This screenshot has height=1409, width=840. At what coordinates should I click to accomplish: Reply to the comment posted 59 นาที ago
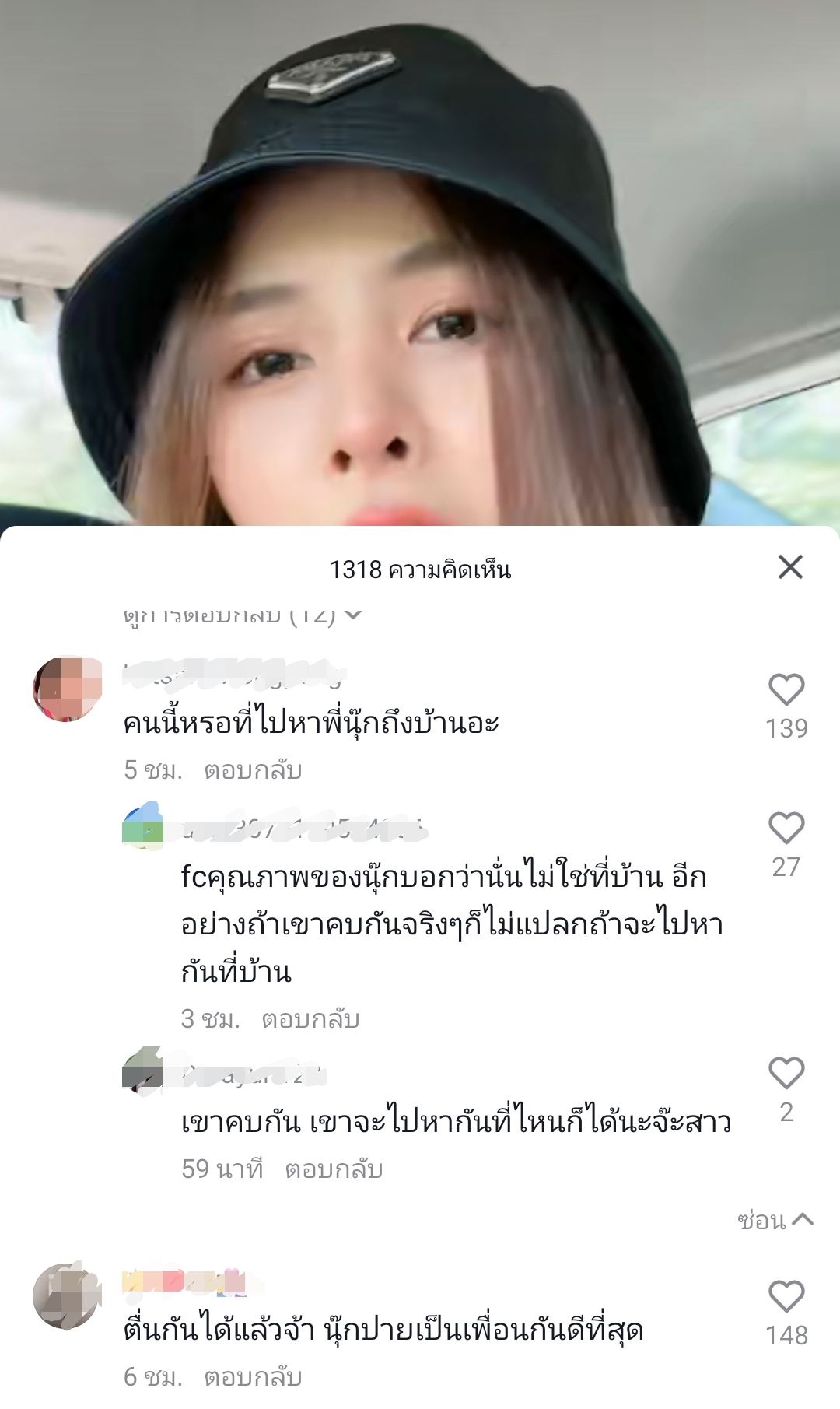pos(334,1169)
